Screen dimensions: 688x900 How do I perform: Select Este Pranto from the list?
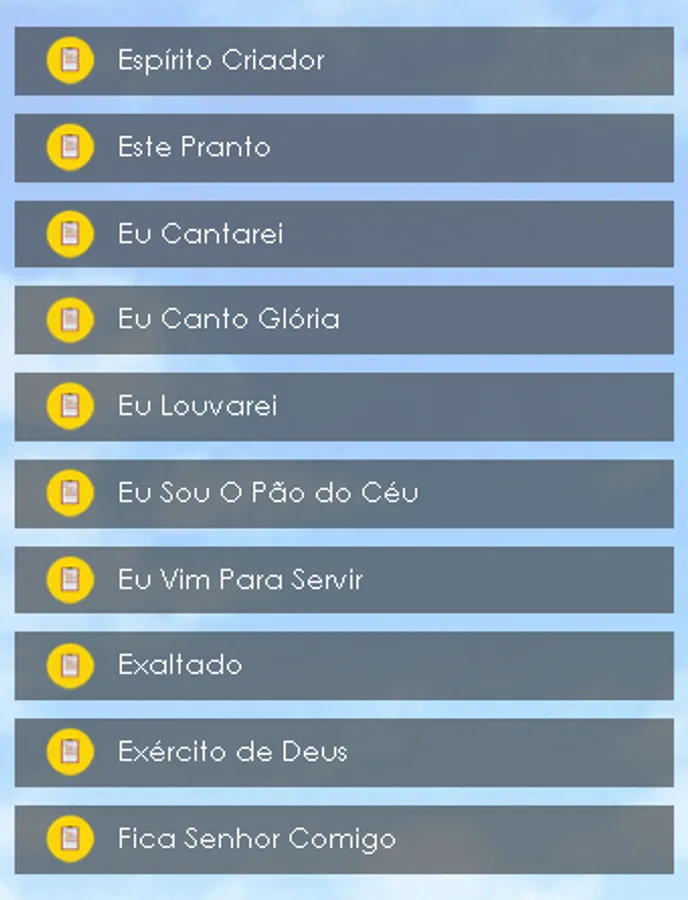click(x=343, y=147)
